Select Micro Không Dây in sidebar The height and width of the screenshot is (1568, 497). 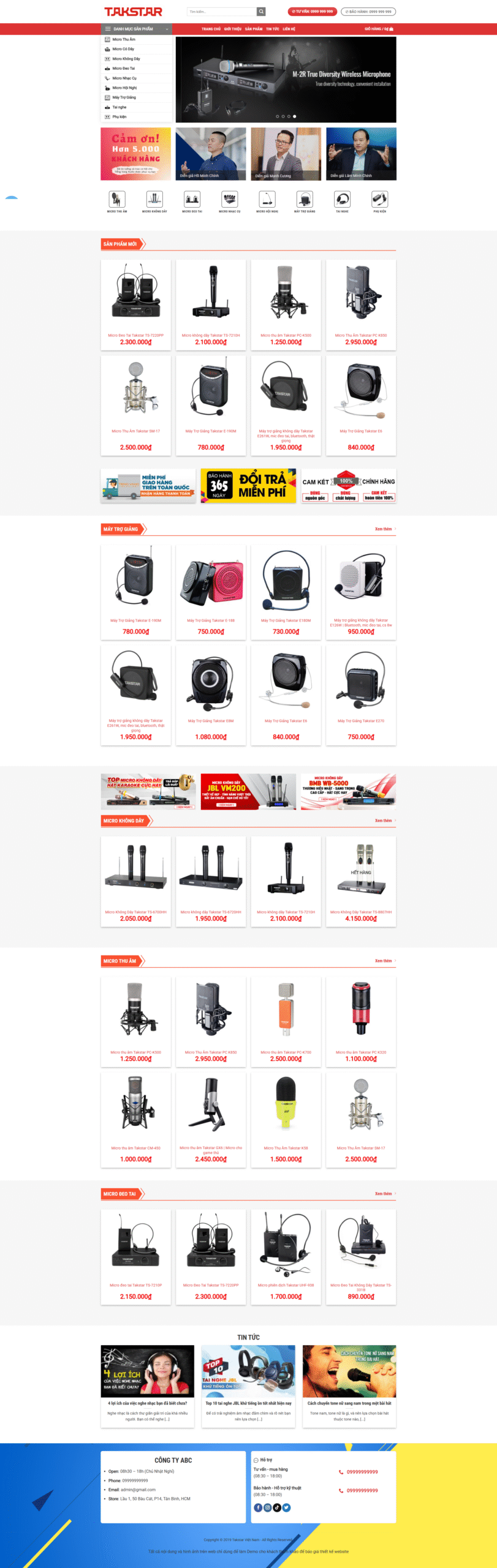click(x=126, y=59)
